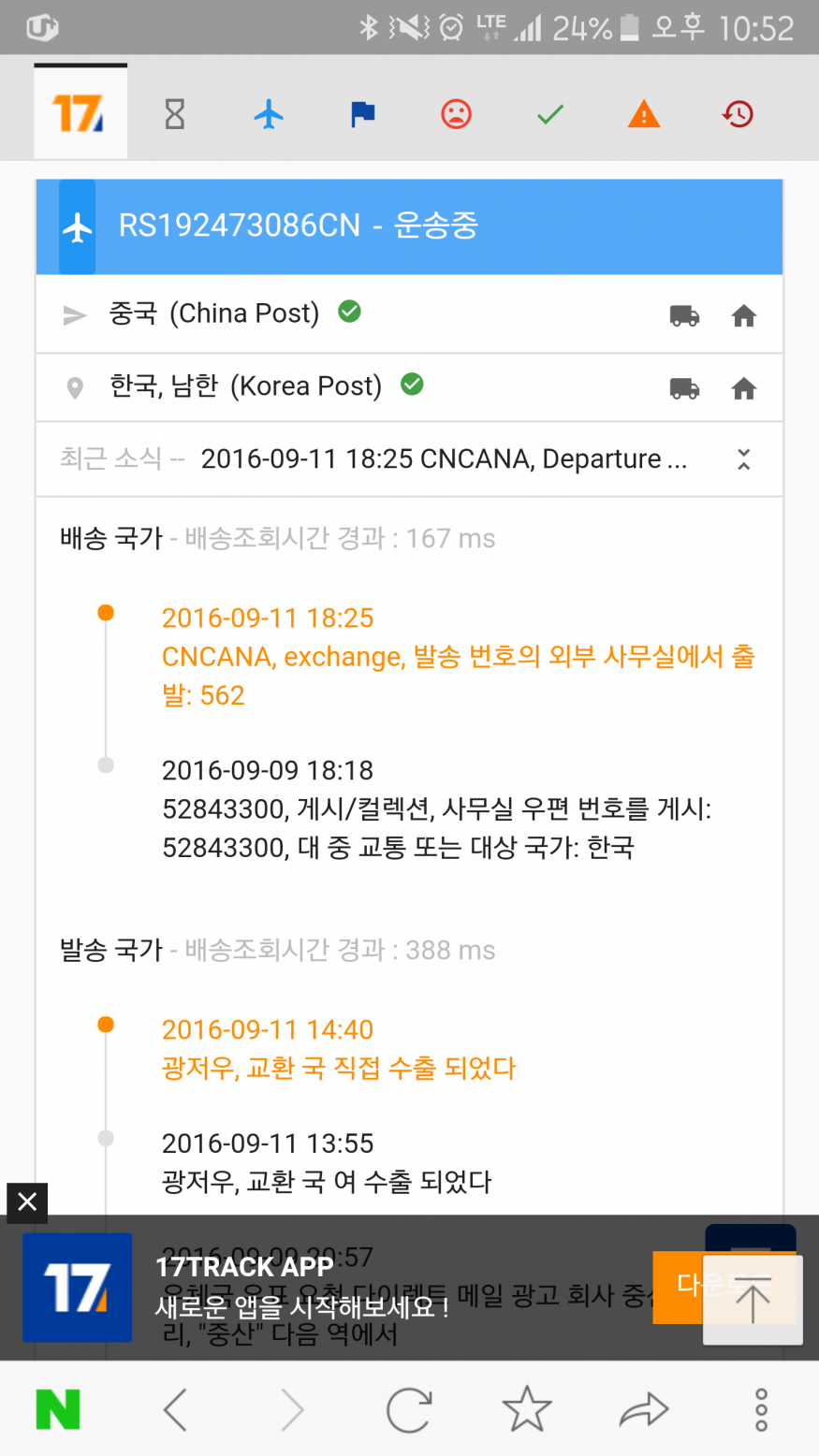Viewport: 819px width, 1456px height.
Task: Go back to the previous page
Action: point(175,1408)
